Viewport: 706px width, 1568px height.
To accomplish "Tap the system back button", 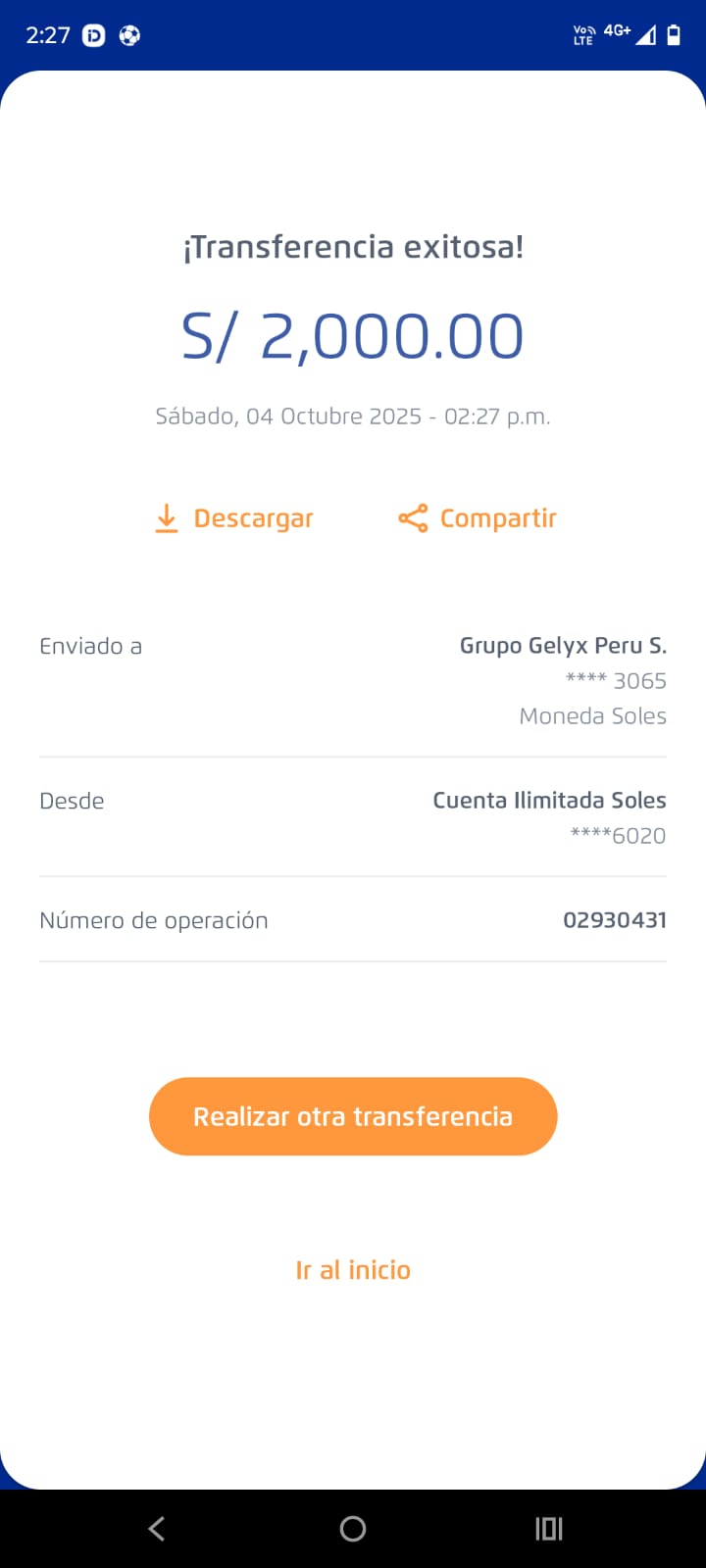I will [x=157, y=1529].
